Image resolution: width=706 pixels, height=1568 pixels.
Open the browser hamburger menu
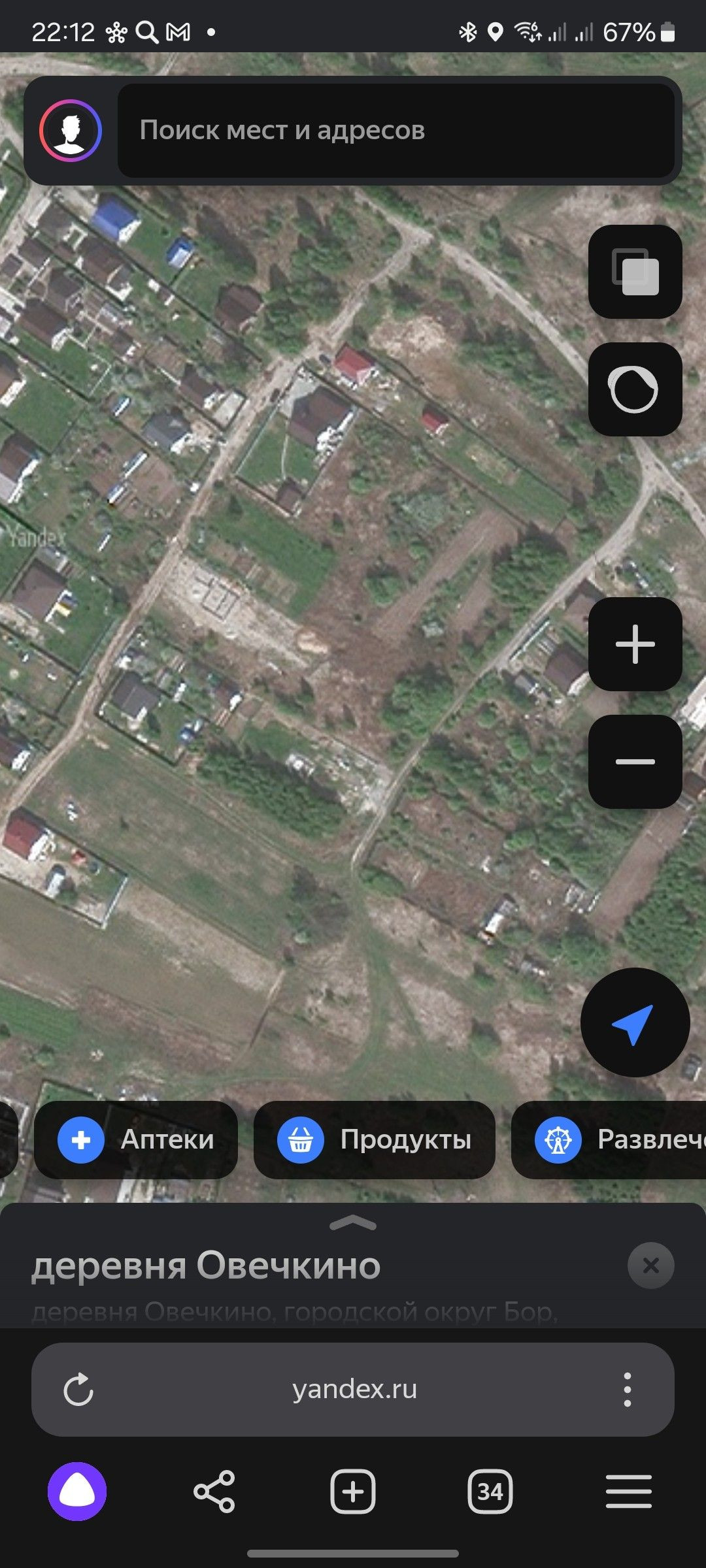629,1492
